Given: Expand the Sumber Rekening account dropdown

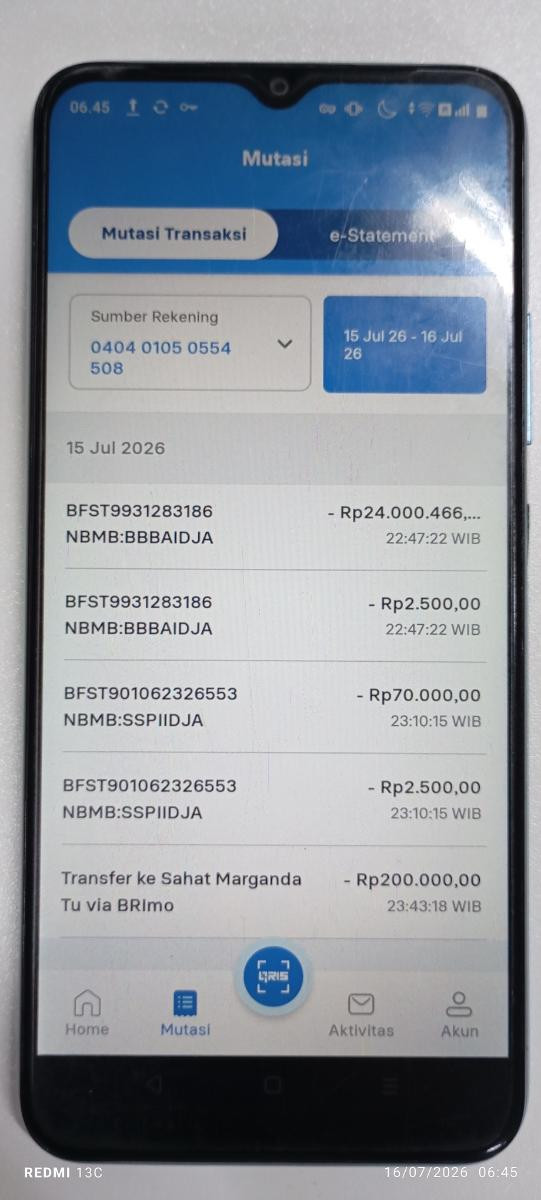Looking at the screenshot, I should pos(190,343).
